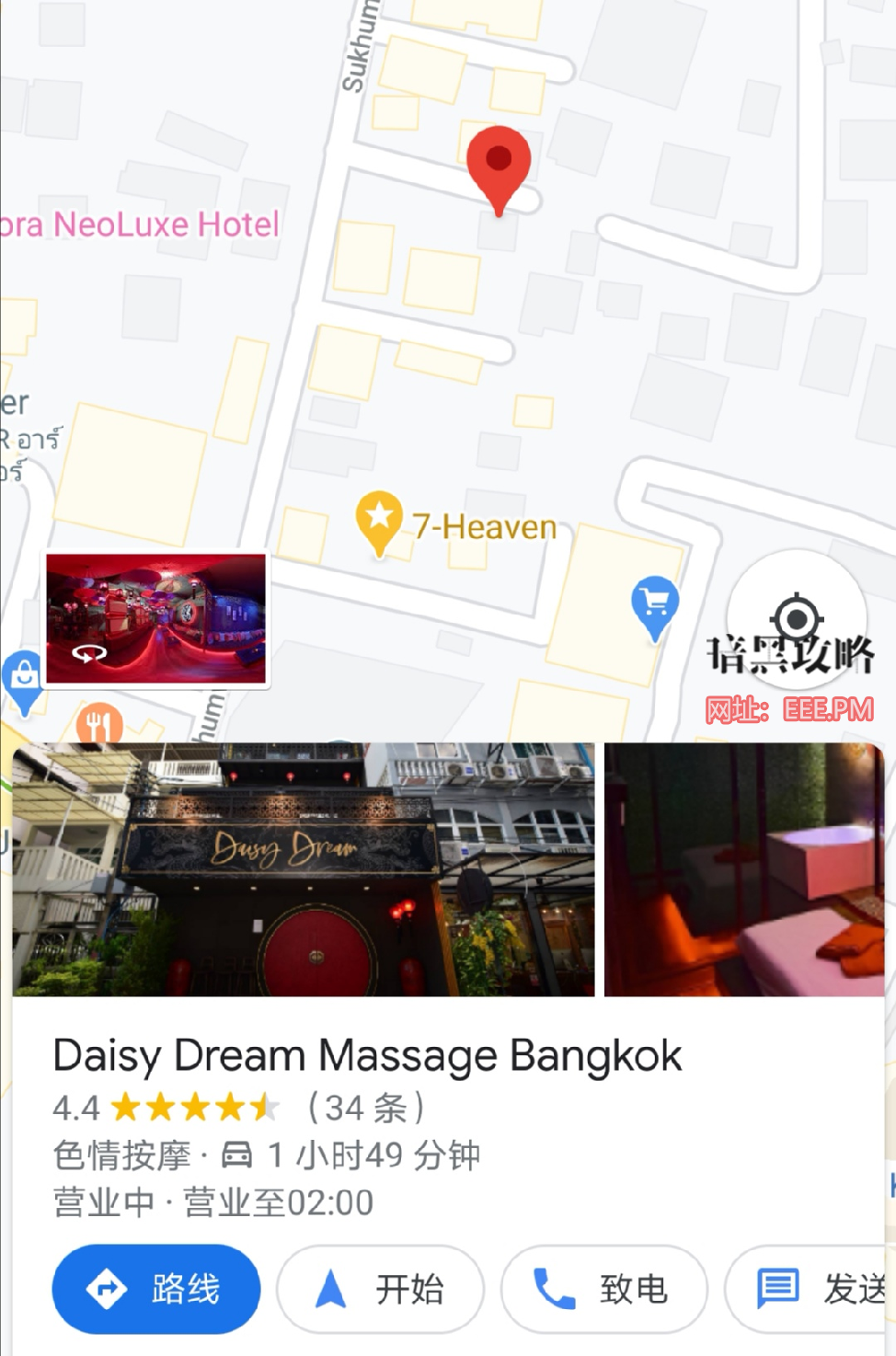
Task: Open the Daisy Dream storefront photo
Action: (x=304, y=869)
